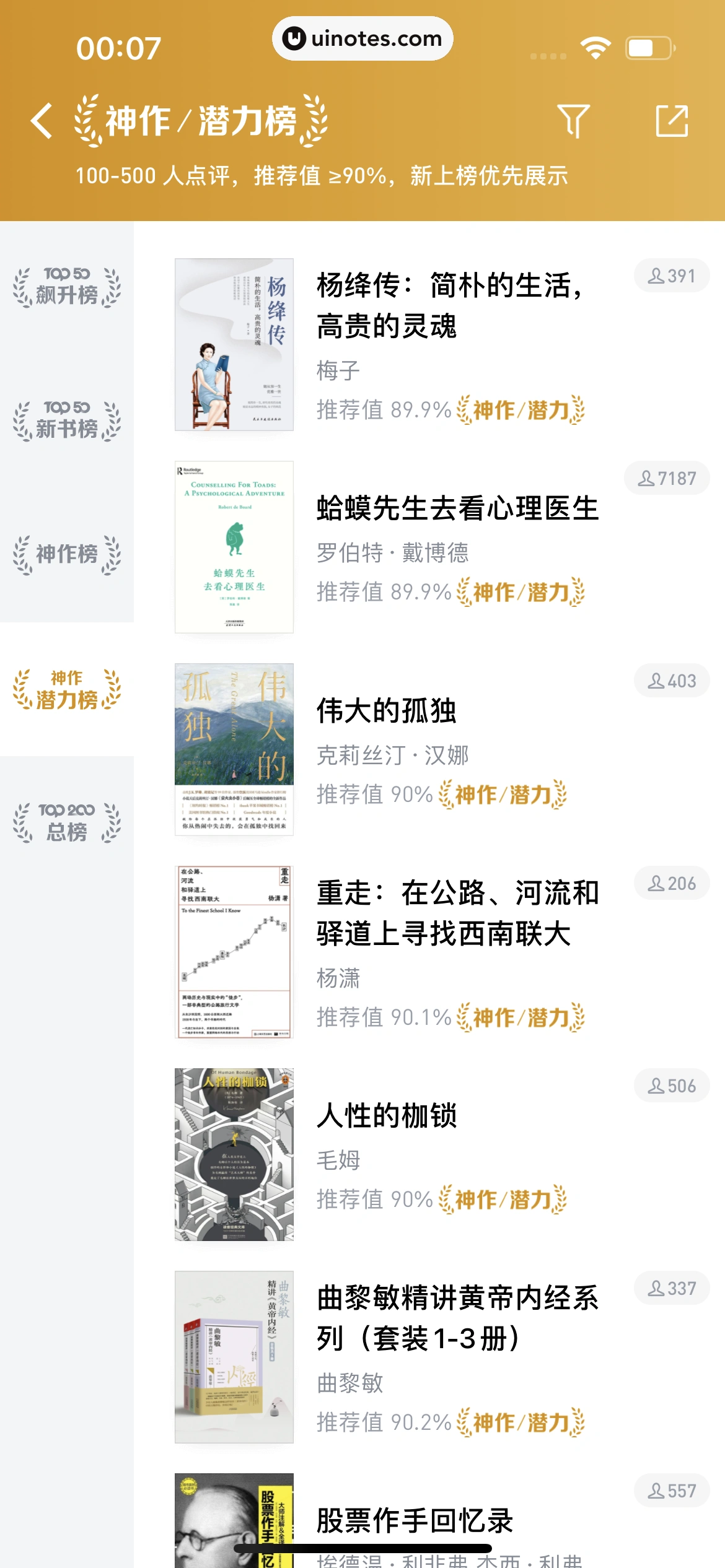Tap the back arrow to exit the ranking
725x1568 pixels.
coord(42,121)
